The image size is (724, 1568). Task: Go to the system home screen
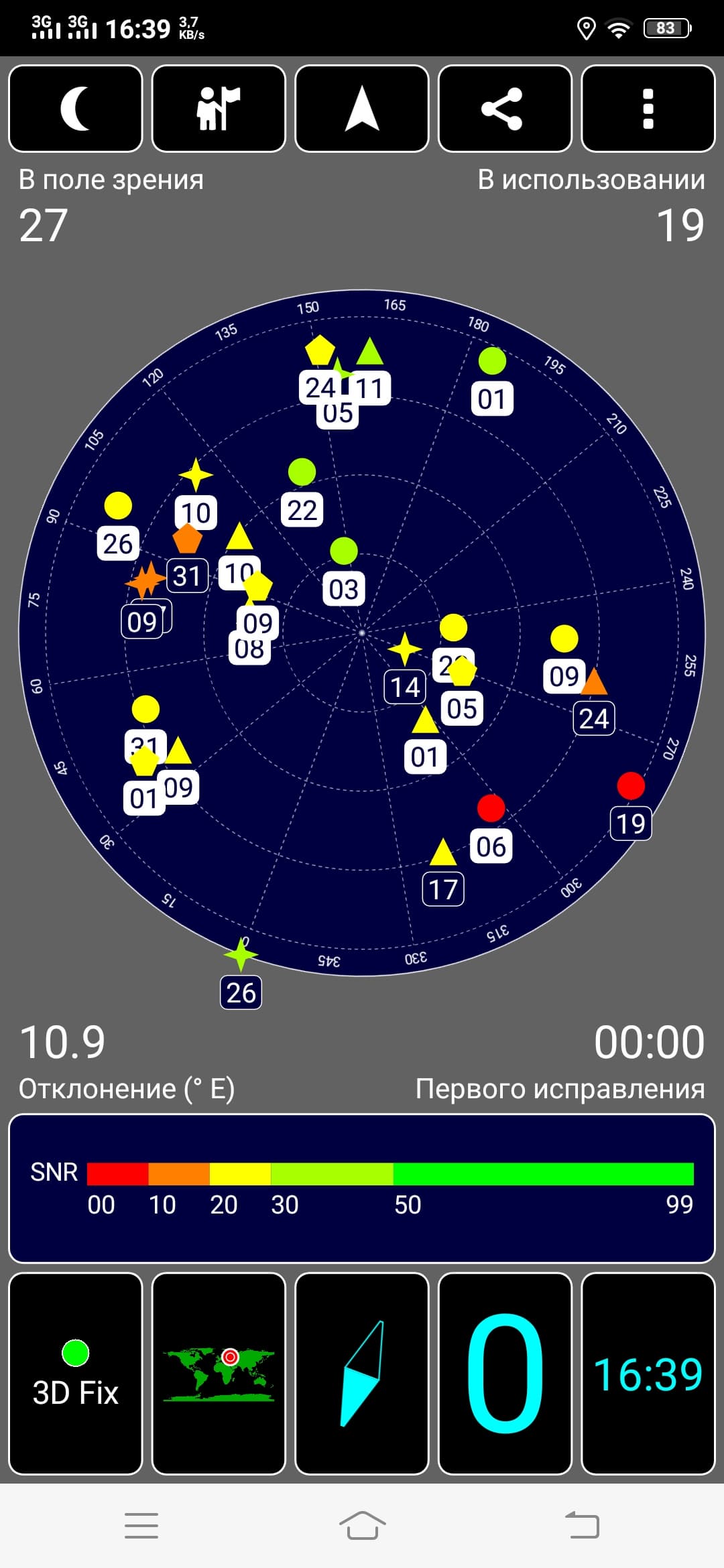point(362,1526)
